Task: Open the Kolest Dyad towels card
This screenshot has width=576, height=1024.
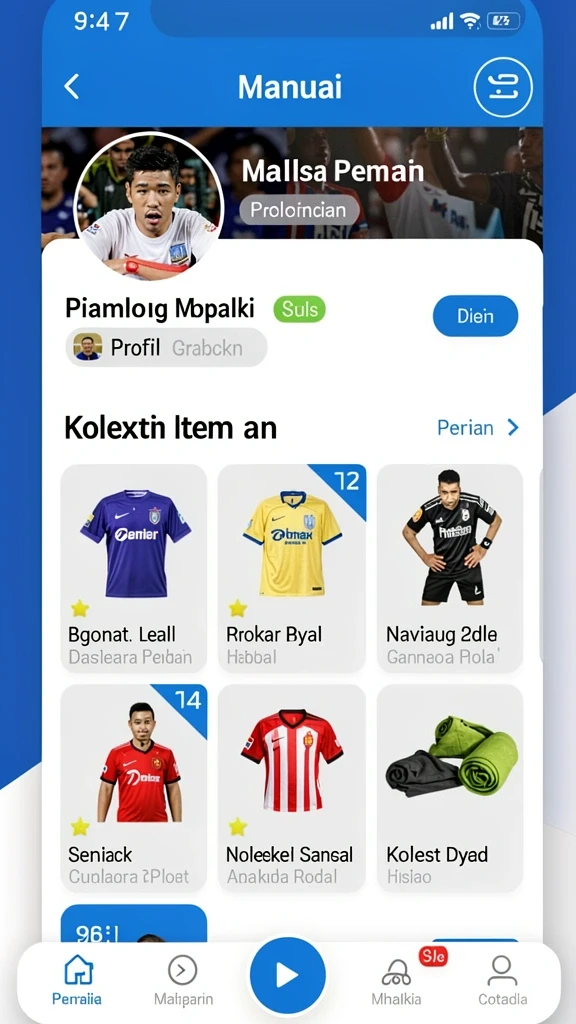Action: tap(450, 788)
